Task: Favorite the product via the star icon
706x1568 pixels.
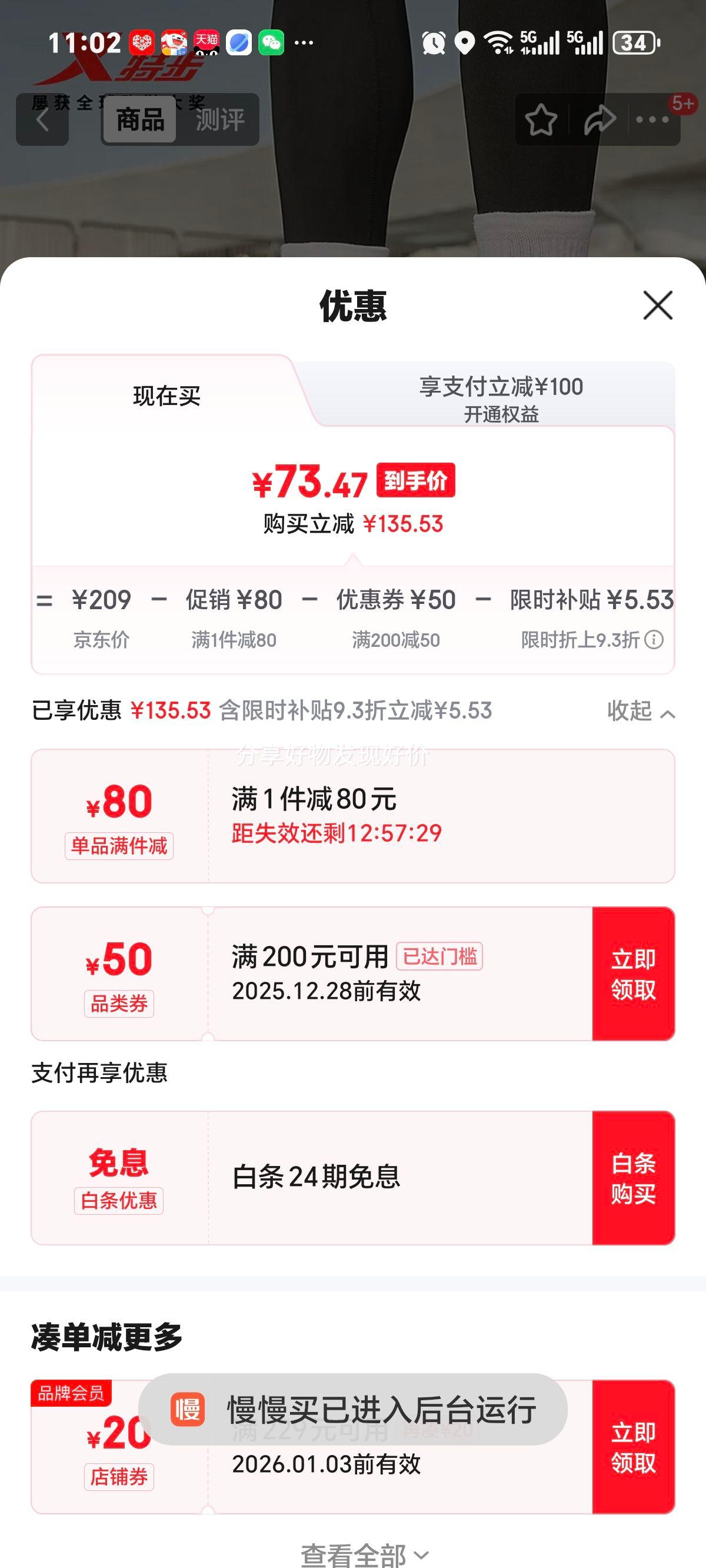Action: (541, 119)
